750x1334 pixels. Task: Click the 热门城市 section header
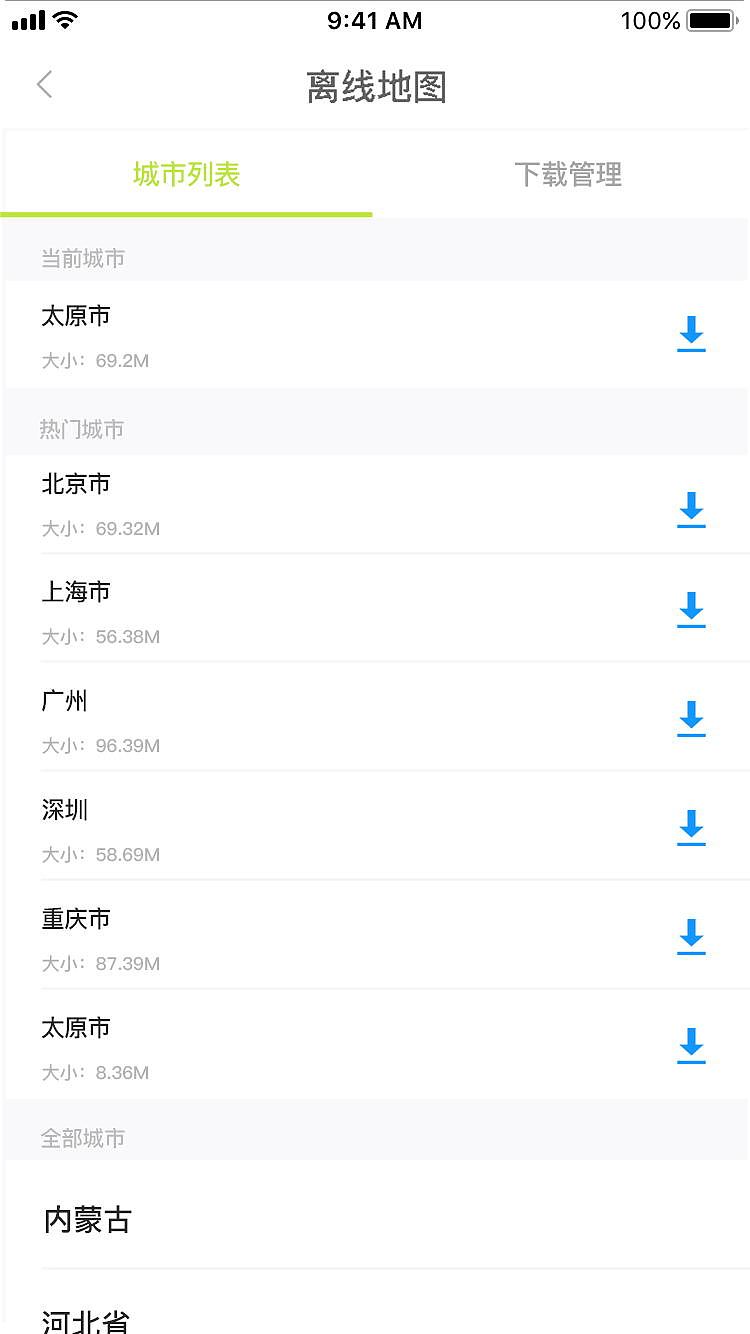click(80, 429)
